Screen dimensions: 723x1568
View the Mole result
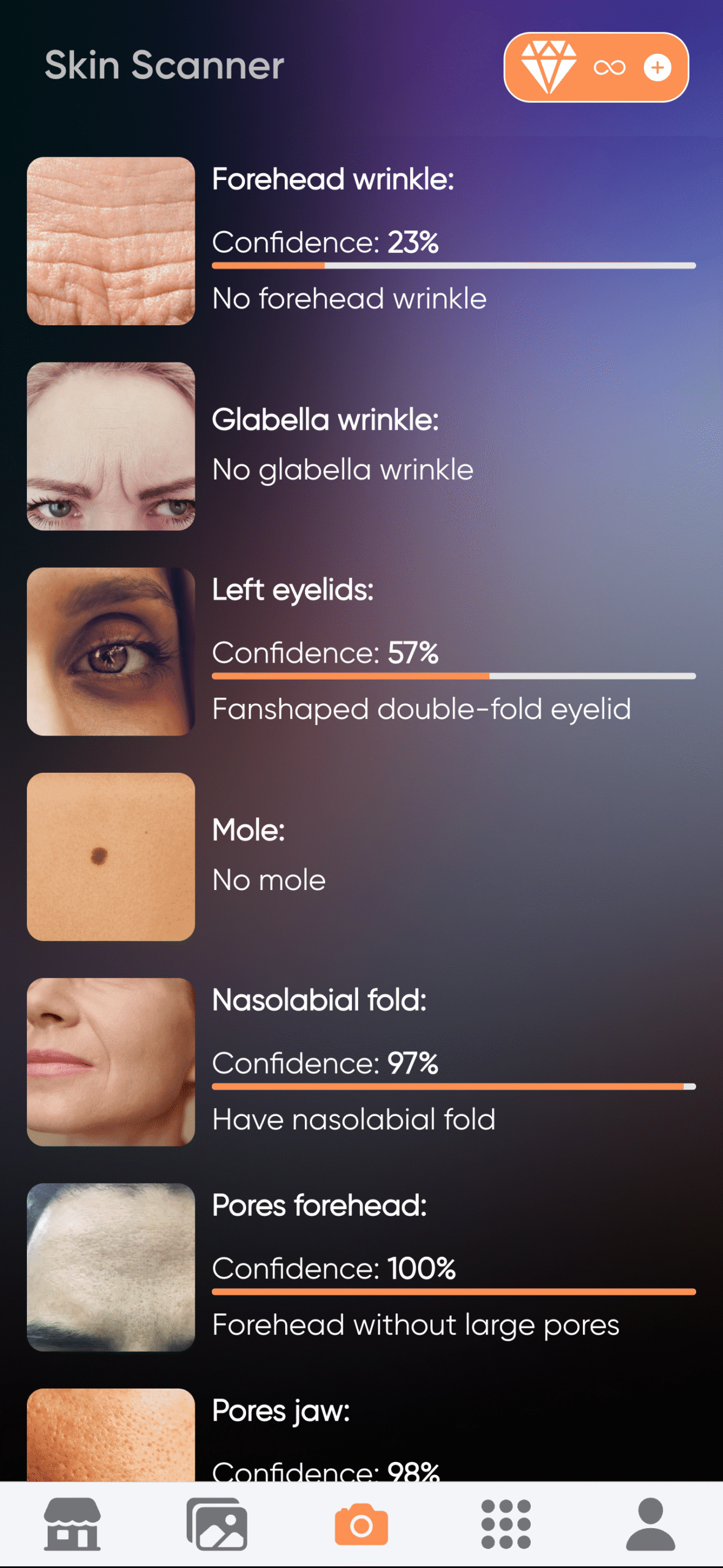[x=361, y=856]
